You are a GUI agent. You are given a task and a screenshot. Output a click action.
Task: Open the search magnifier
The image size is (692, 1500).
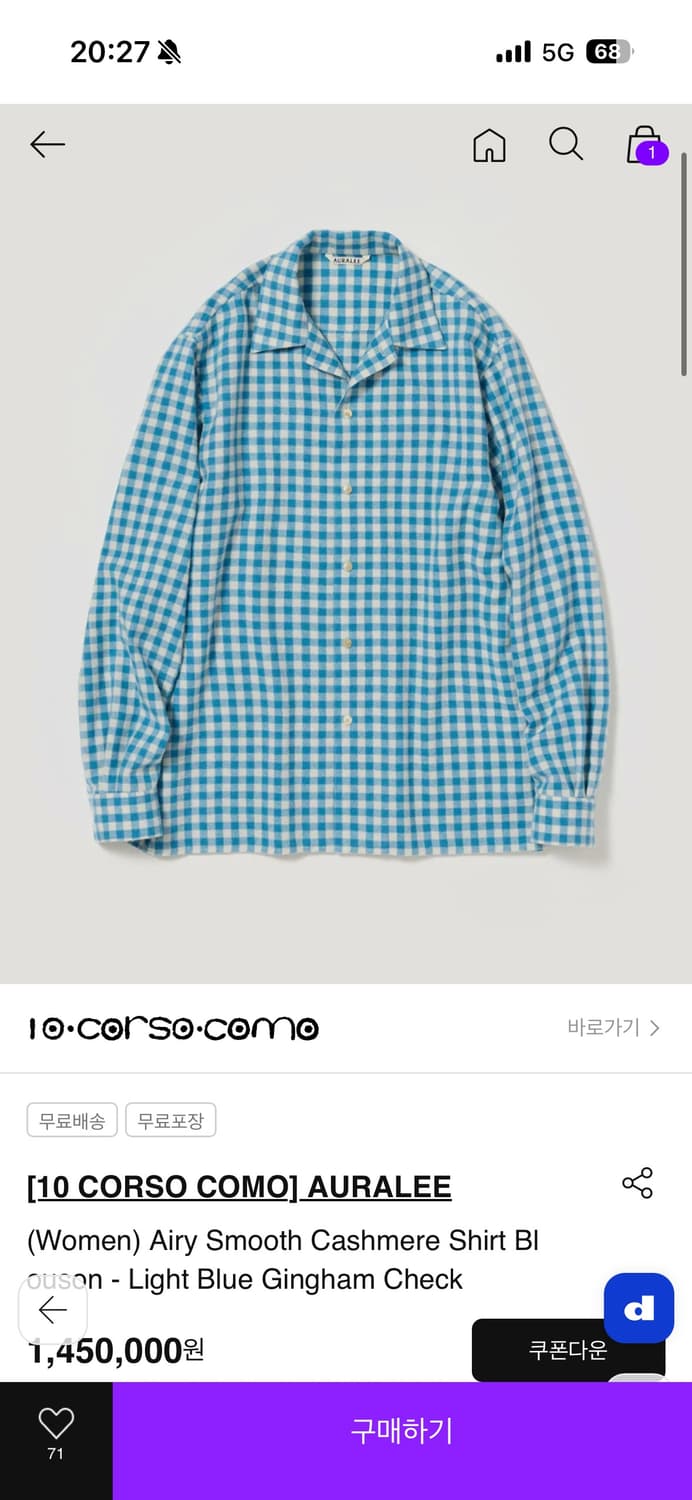tap(566, 145)
